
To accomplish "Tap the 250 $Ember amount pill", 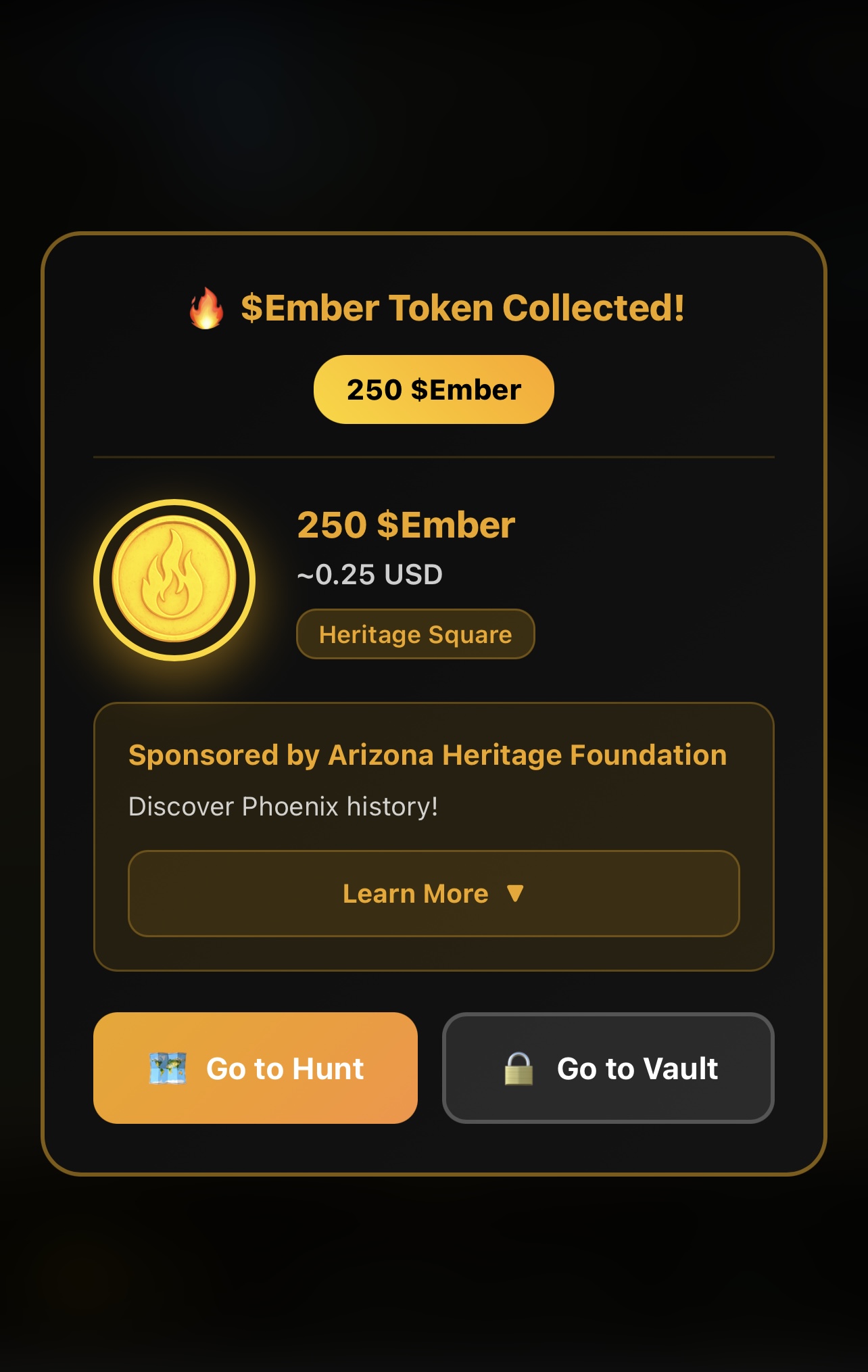I will click(433, 388).
